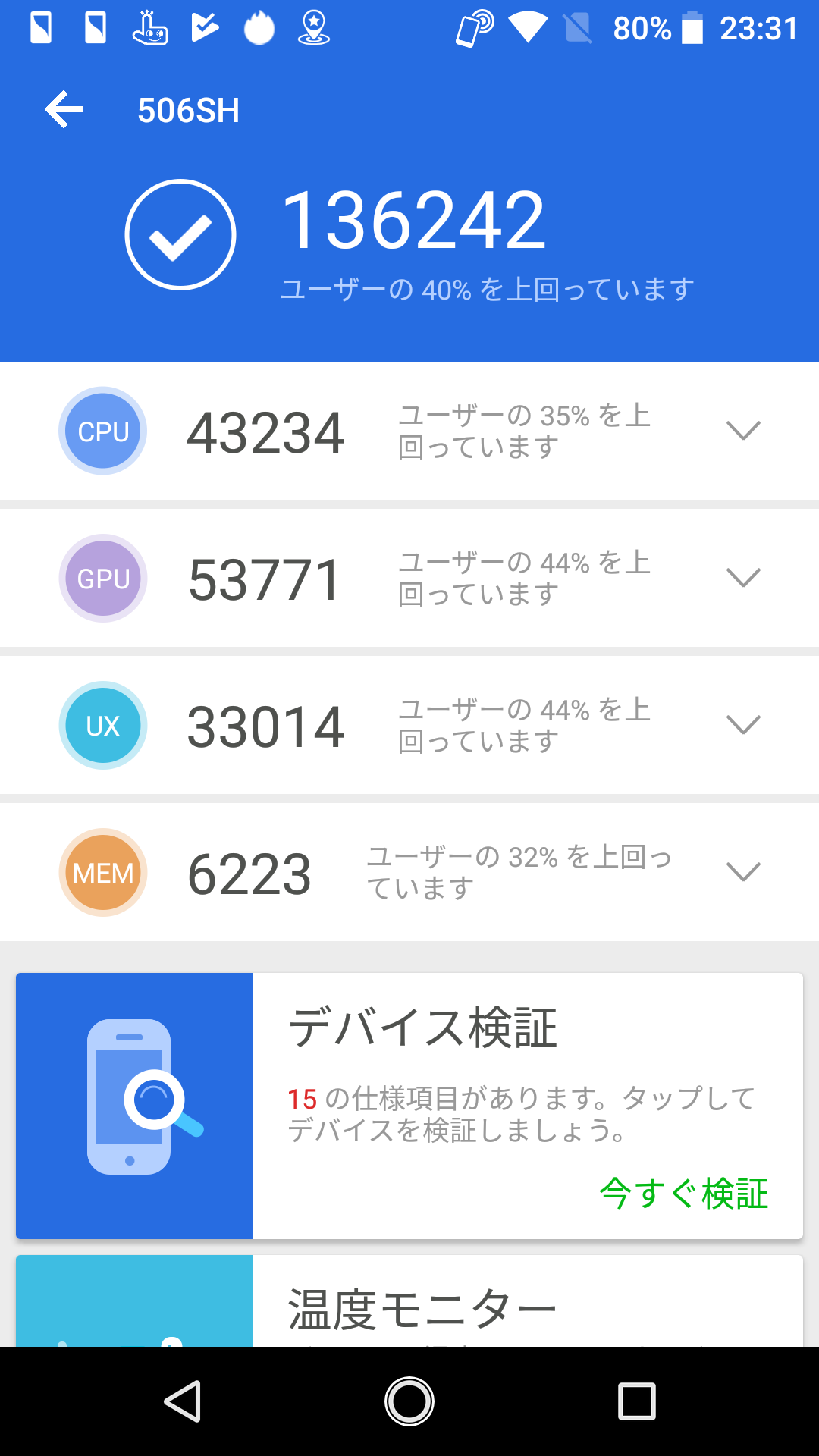819x1456 pixels.
Task: Expand the CPU score details
Action: coord(742,431)
